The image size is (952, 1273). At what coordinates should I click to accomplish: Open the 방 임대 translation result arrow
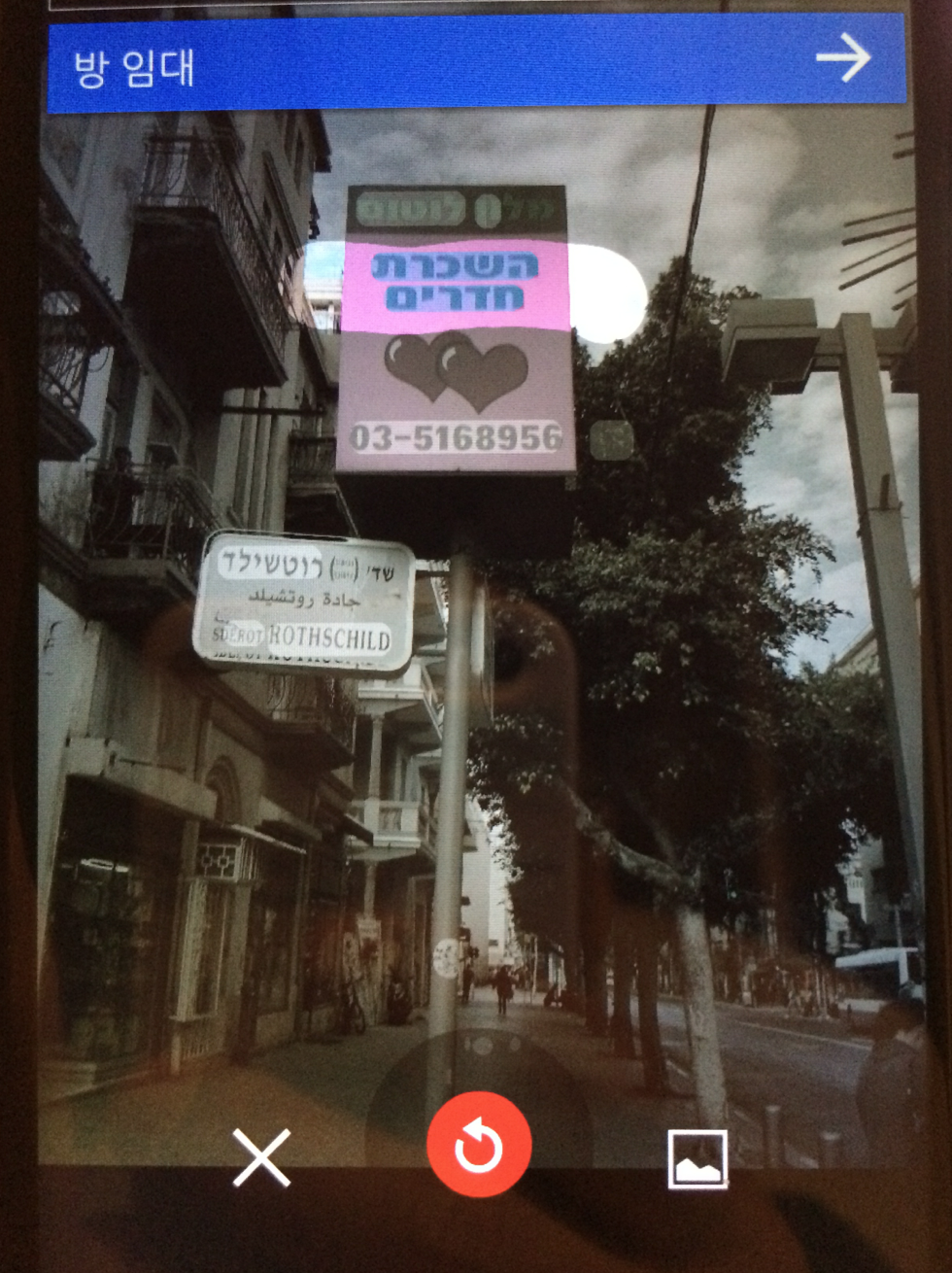click(842, 58)
